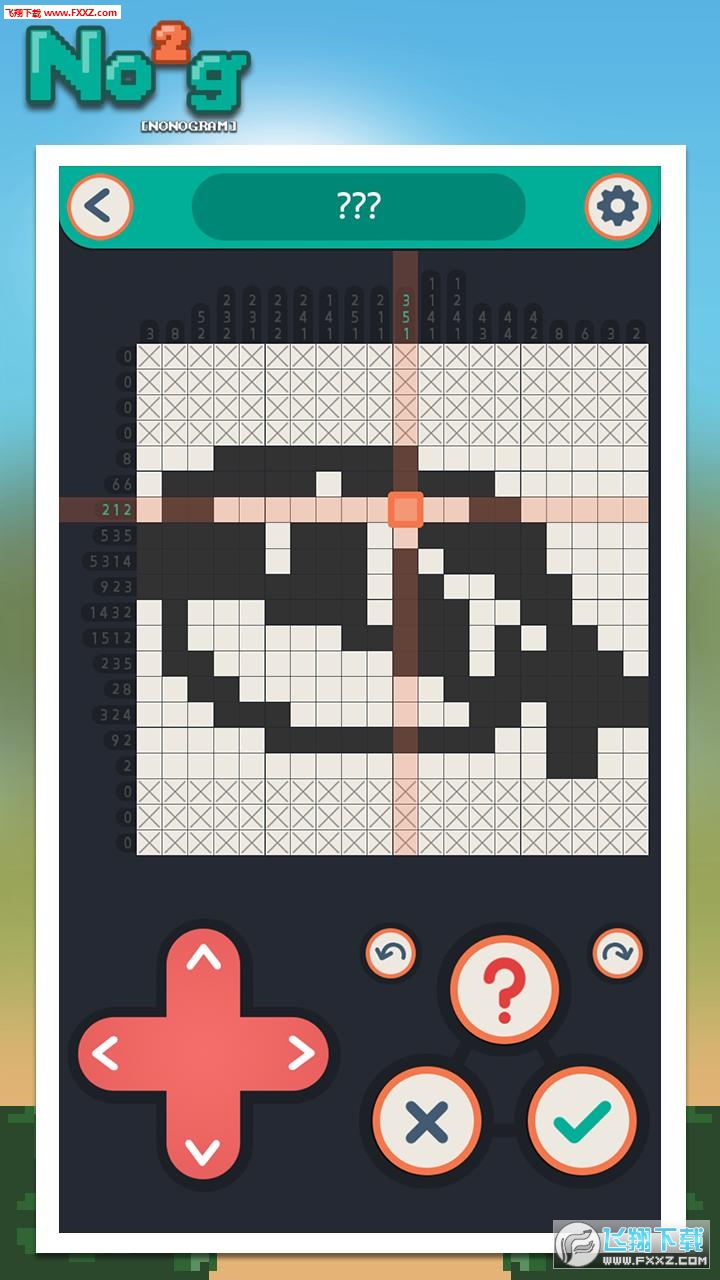Open the settings gear
The height and width of the screenshot is (1280, 720).
[617, 207]
